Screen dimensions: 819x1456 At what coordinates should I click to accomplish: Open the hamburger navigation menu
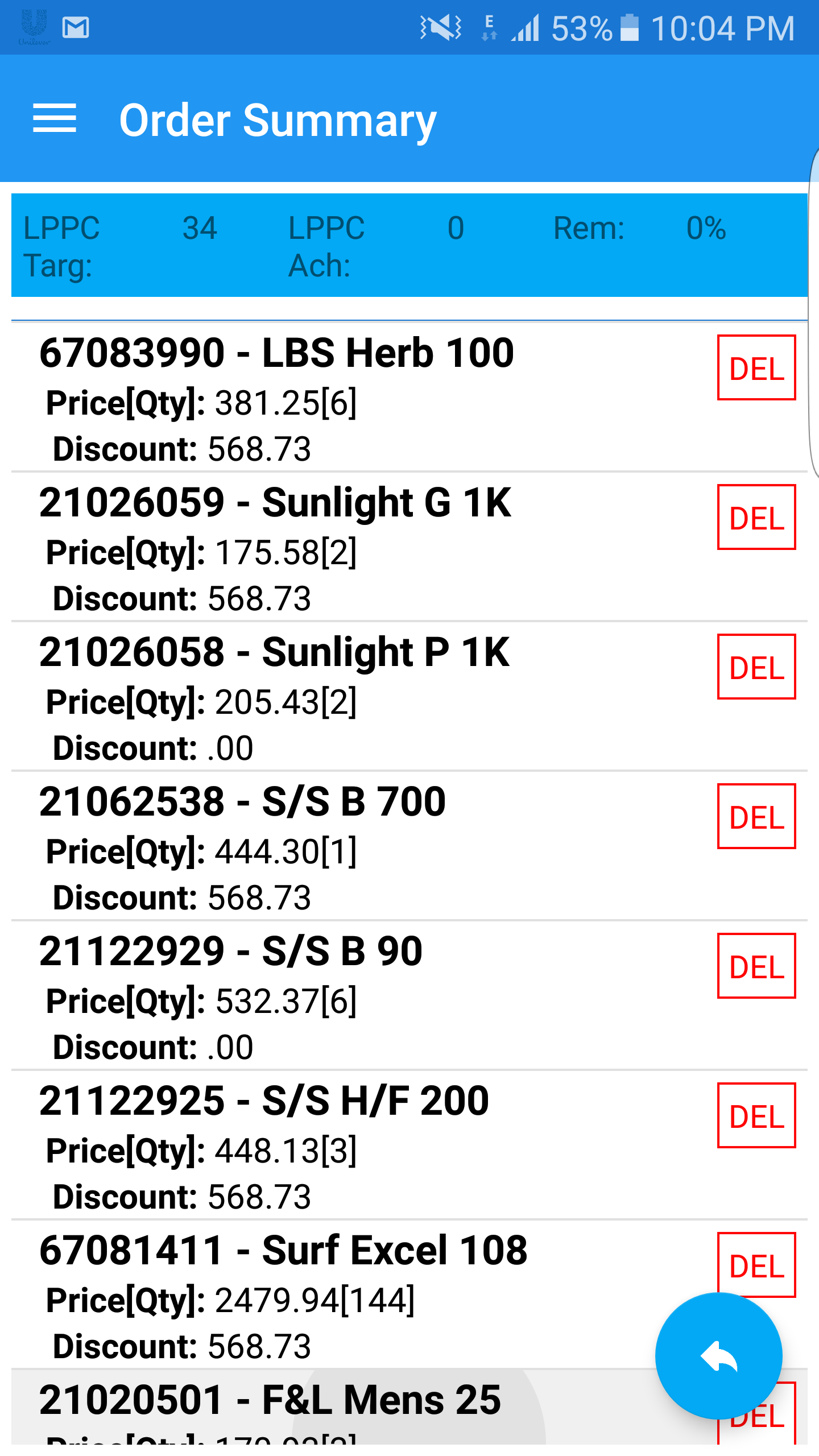tap(55, 119)
